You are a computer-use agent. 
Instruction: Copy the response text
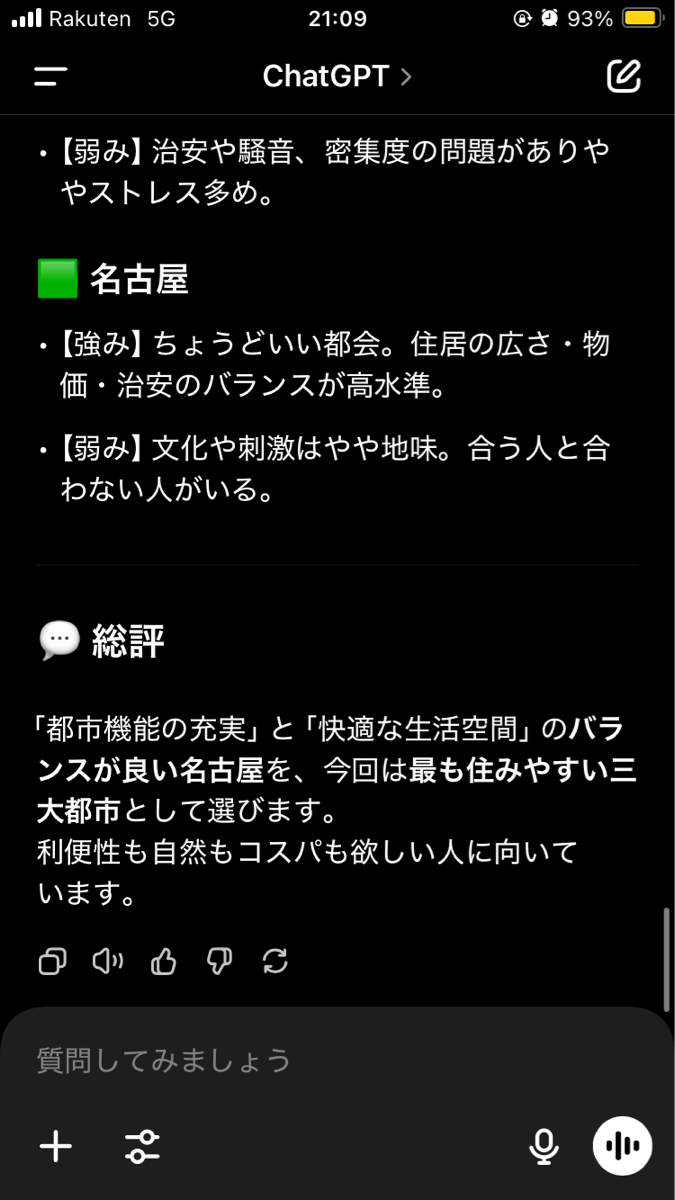(x=52, y=962)
